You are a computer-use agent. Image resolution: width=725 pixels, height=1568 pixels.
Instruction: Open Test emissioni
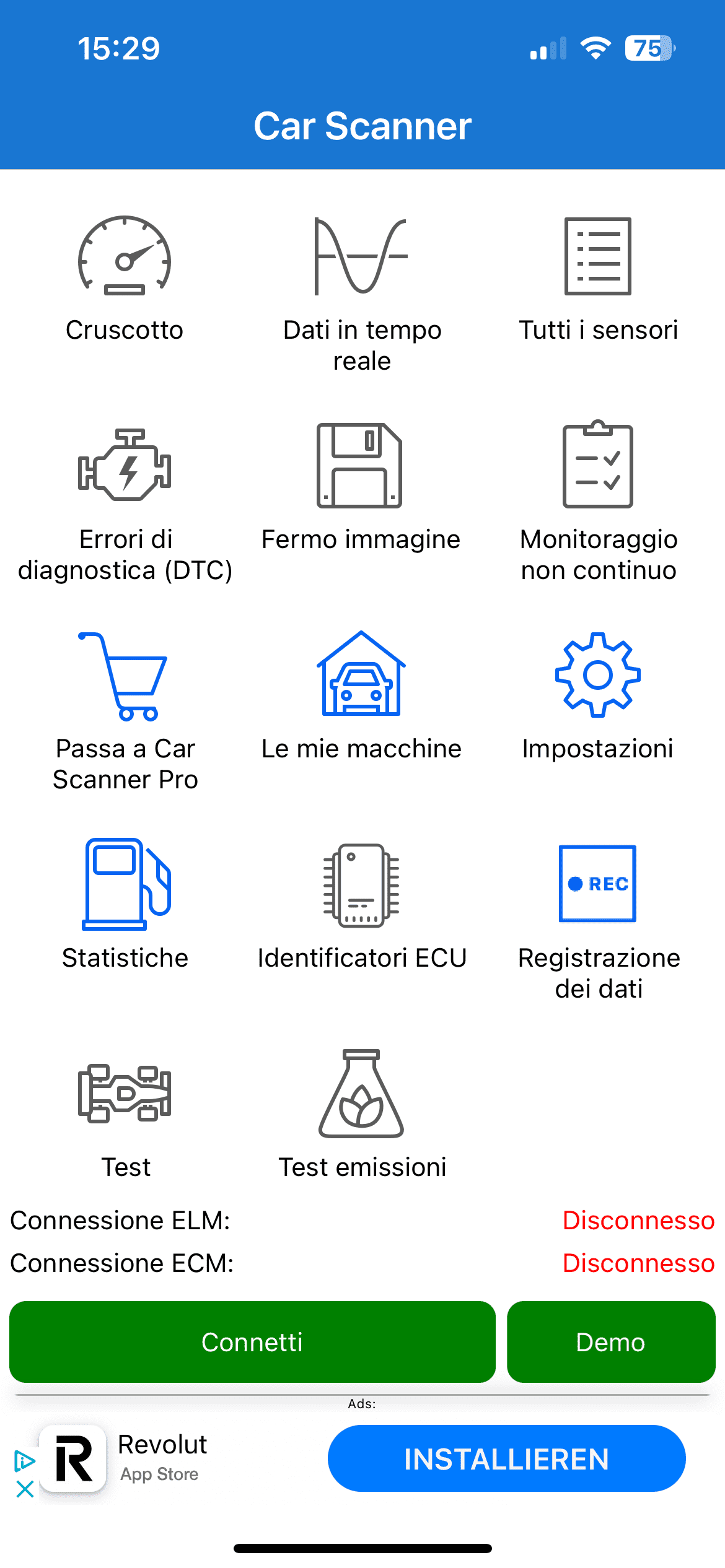coord(362,1115)
